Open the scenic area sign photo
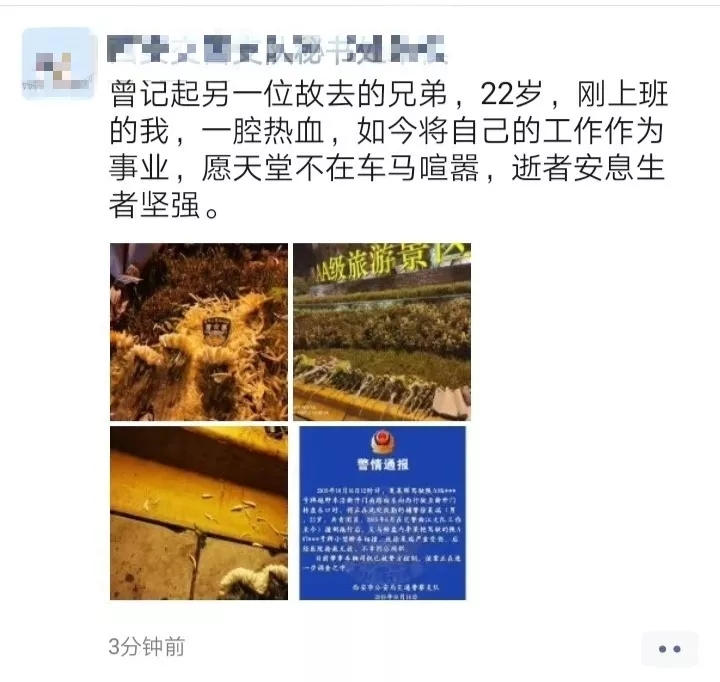This screenshot has width=720, height=682. click(x=381, y=331)
